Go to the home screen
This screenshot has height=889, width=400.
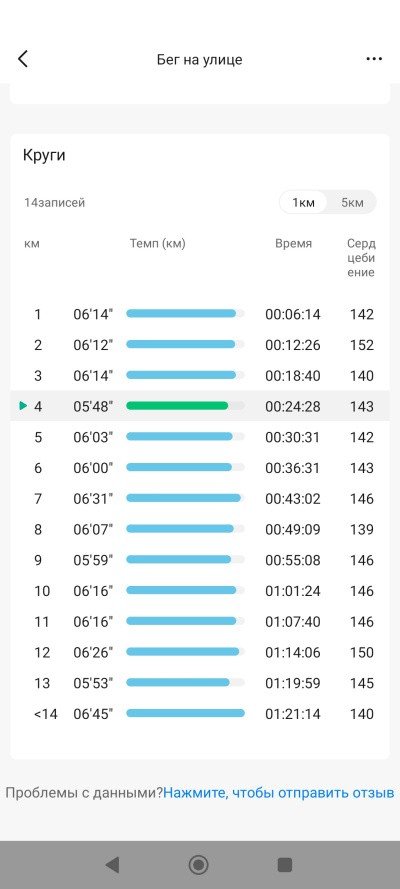tap(198, 865)
